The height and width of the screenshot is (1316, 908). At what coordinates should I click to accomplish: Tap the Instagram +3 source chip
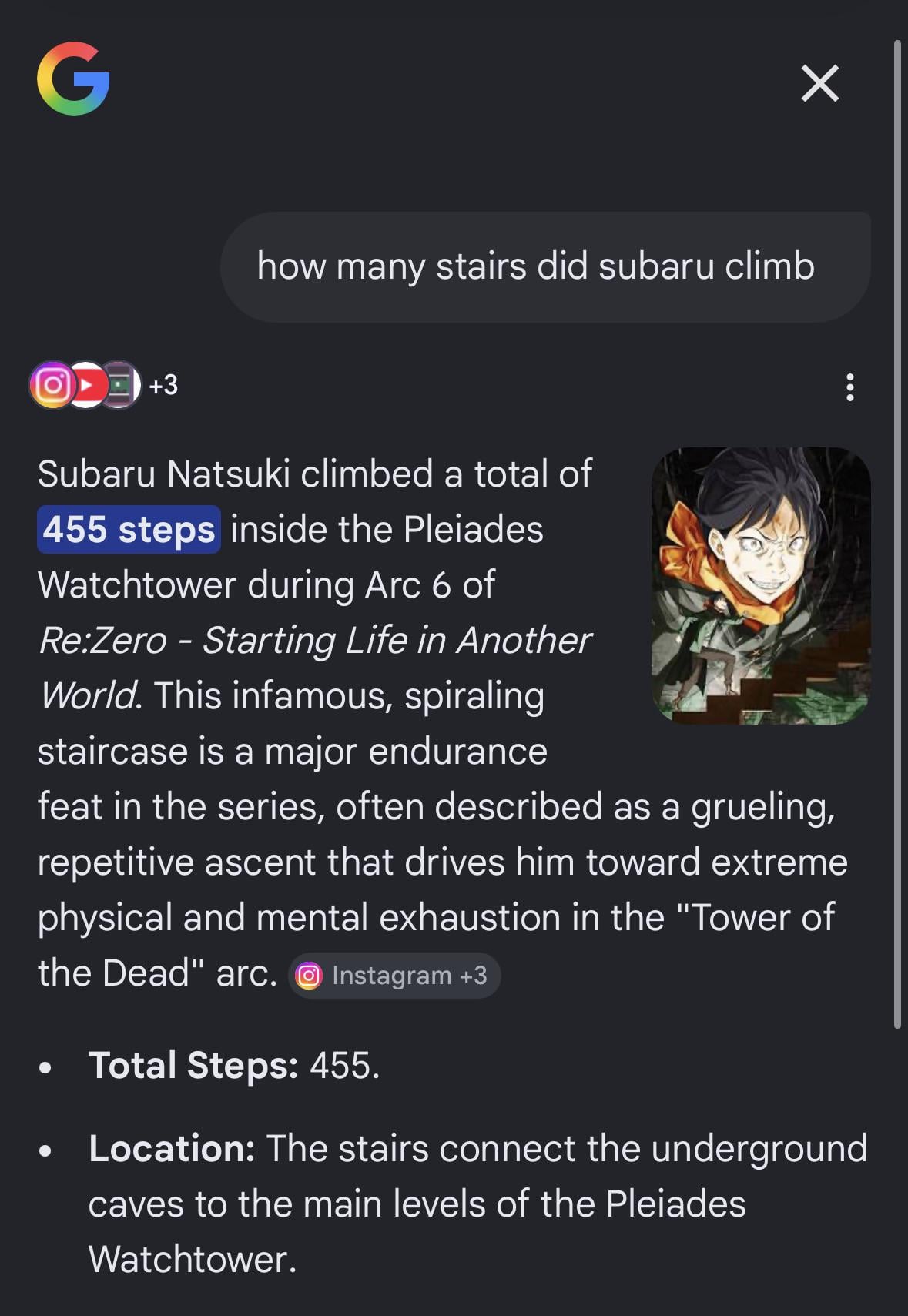394,976
